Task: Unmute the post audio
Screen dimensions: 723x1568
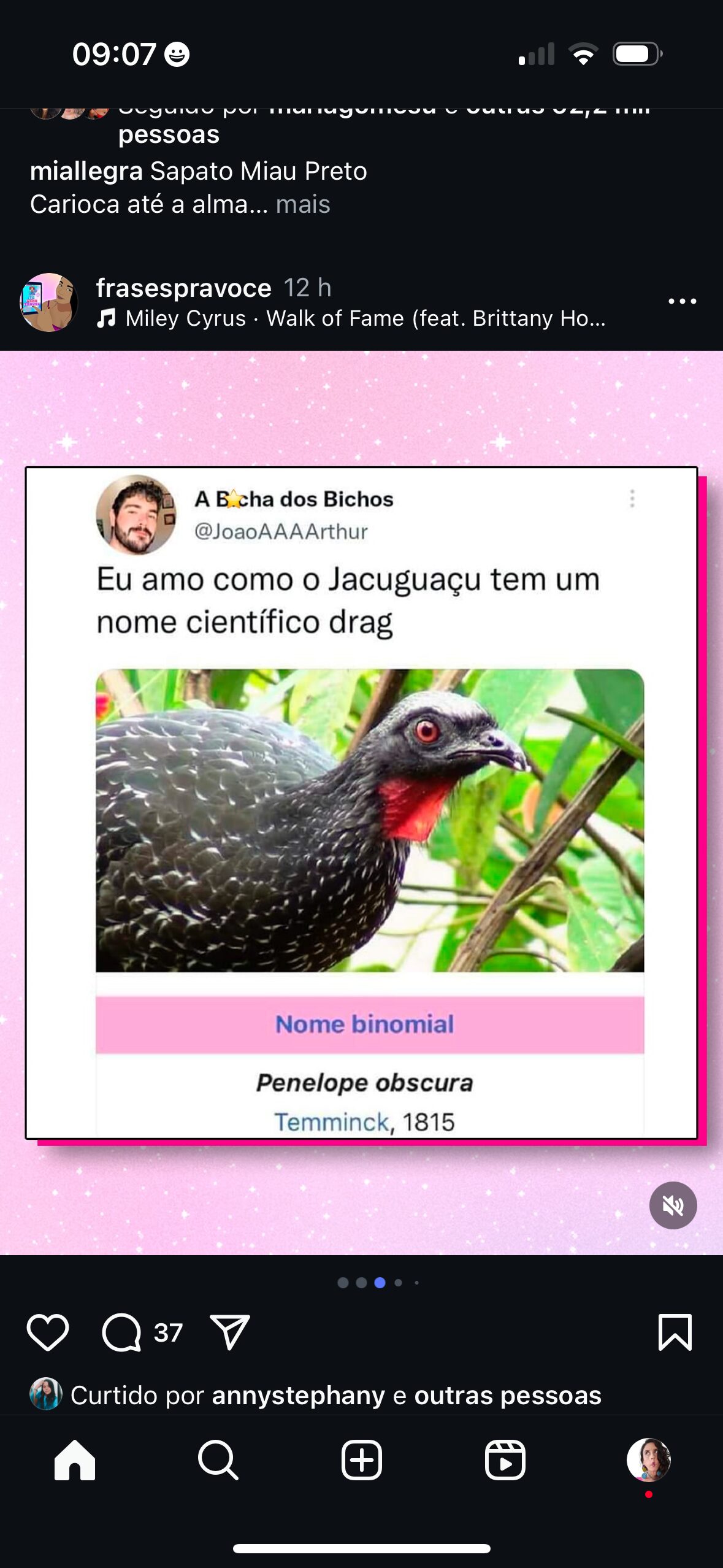Action: coord(673,1205)
